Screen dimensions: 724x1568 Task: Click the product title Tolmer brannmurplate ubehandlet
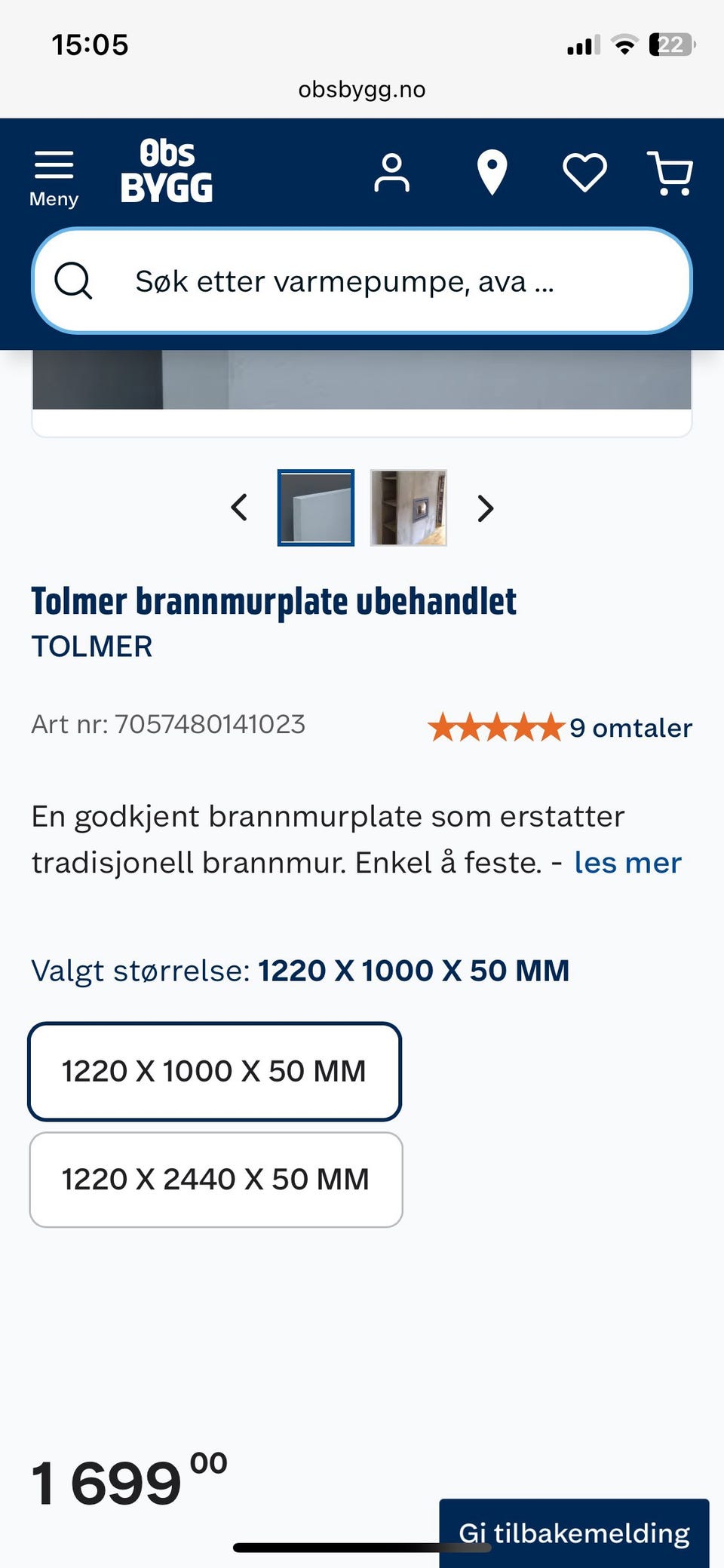click(274, 600)
